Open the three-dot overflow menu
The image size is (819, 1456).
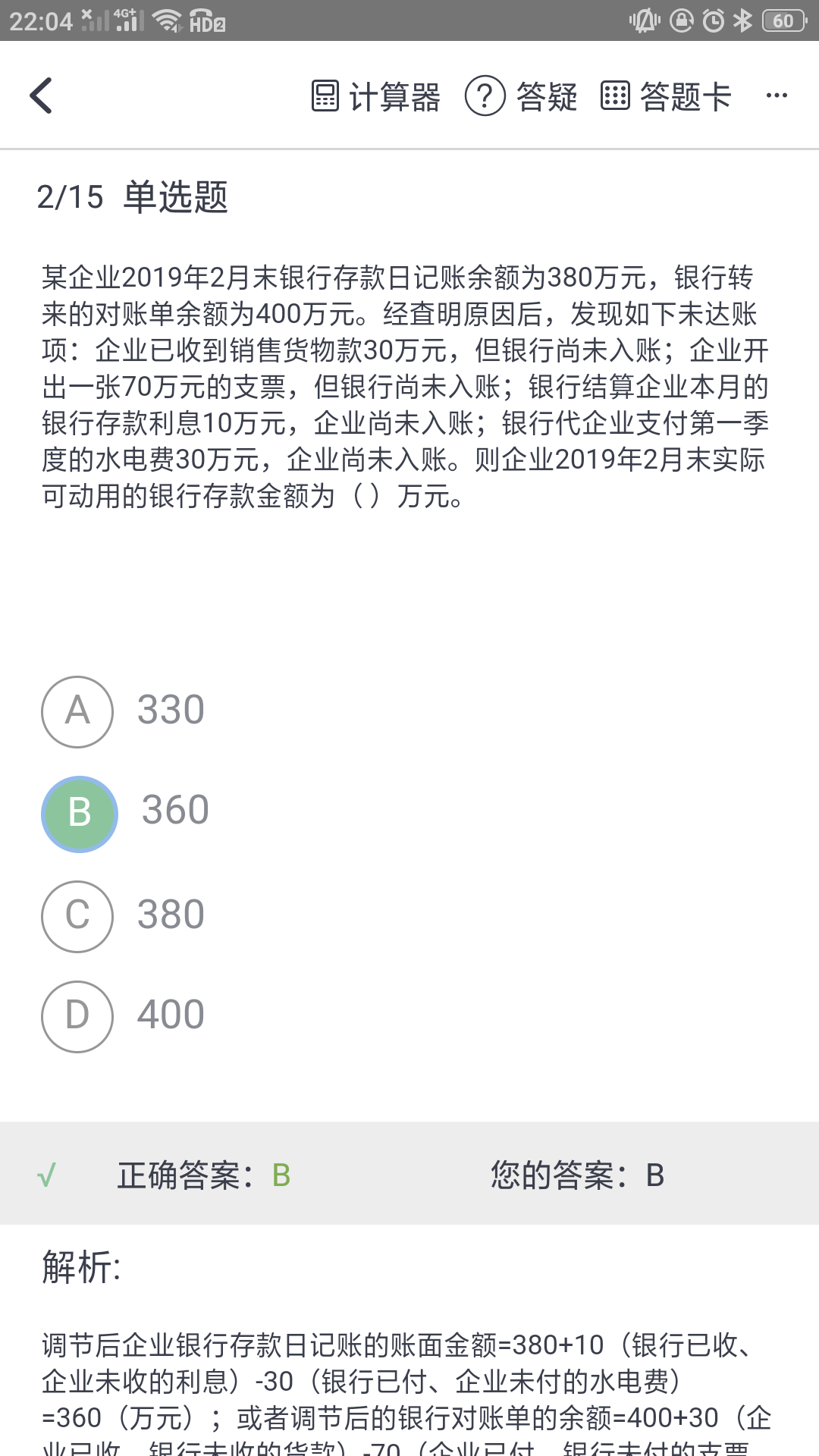[x=777, y=96]
